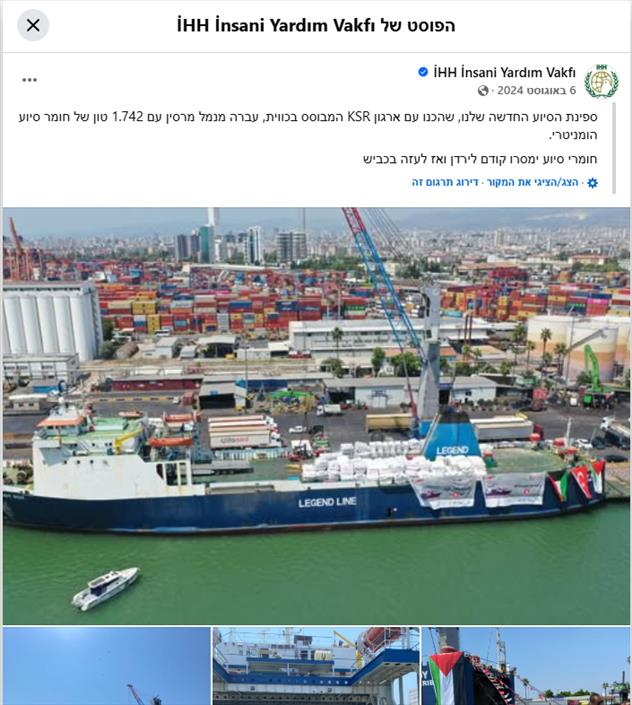This screenshot has height=705, width=632.
Task: Open the large aid ship photo
Action: (x=316, y=415)
